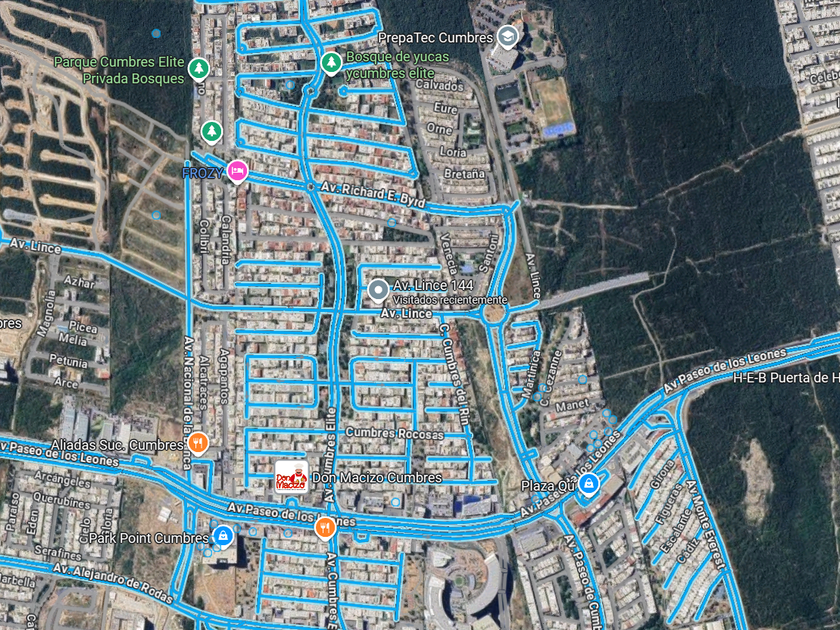The width and height of the screenshot is (840, 630).
Task: Open the PrepaTec Cumbres school marker
Action: [509, 38]
